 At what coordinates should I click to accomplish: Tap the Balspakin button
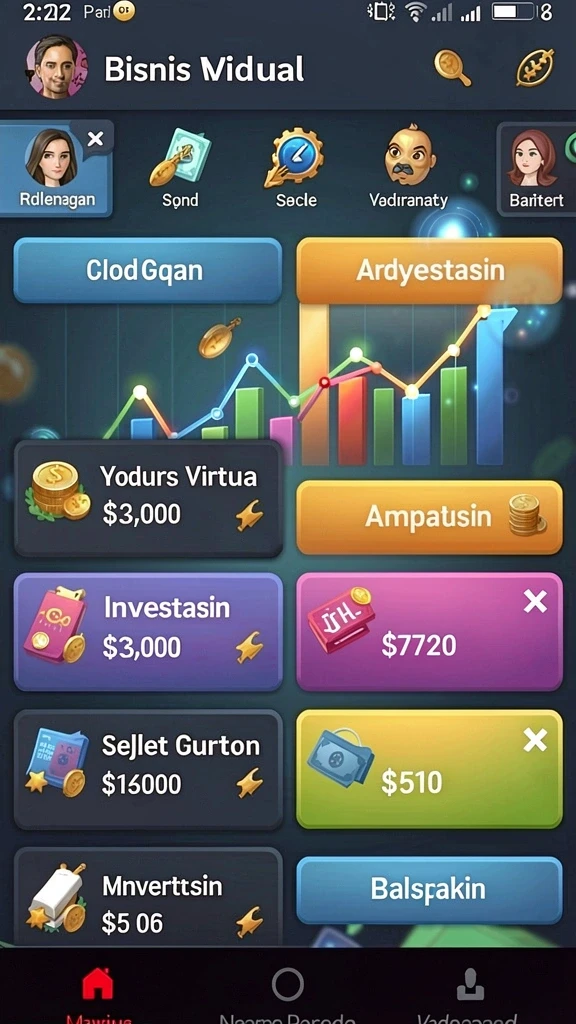pyautogui.click(x=429, y=889)
